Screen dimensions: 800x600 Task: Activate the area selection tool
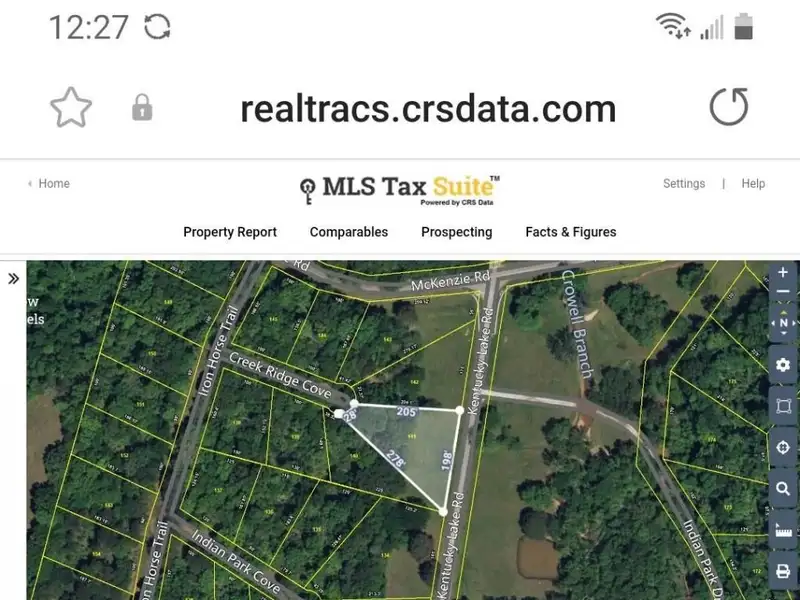point(783,406)
